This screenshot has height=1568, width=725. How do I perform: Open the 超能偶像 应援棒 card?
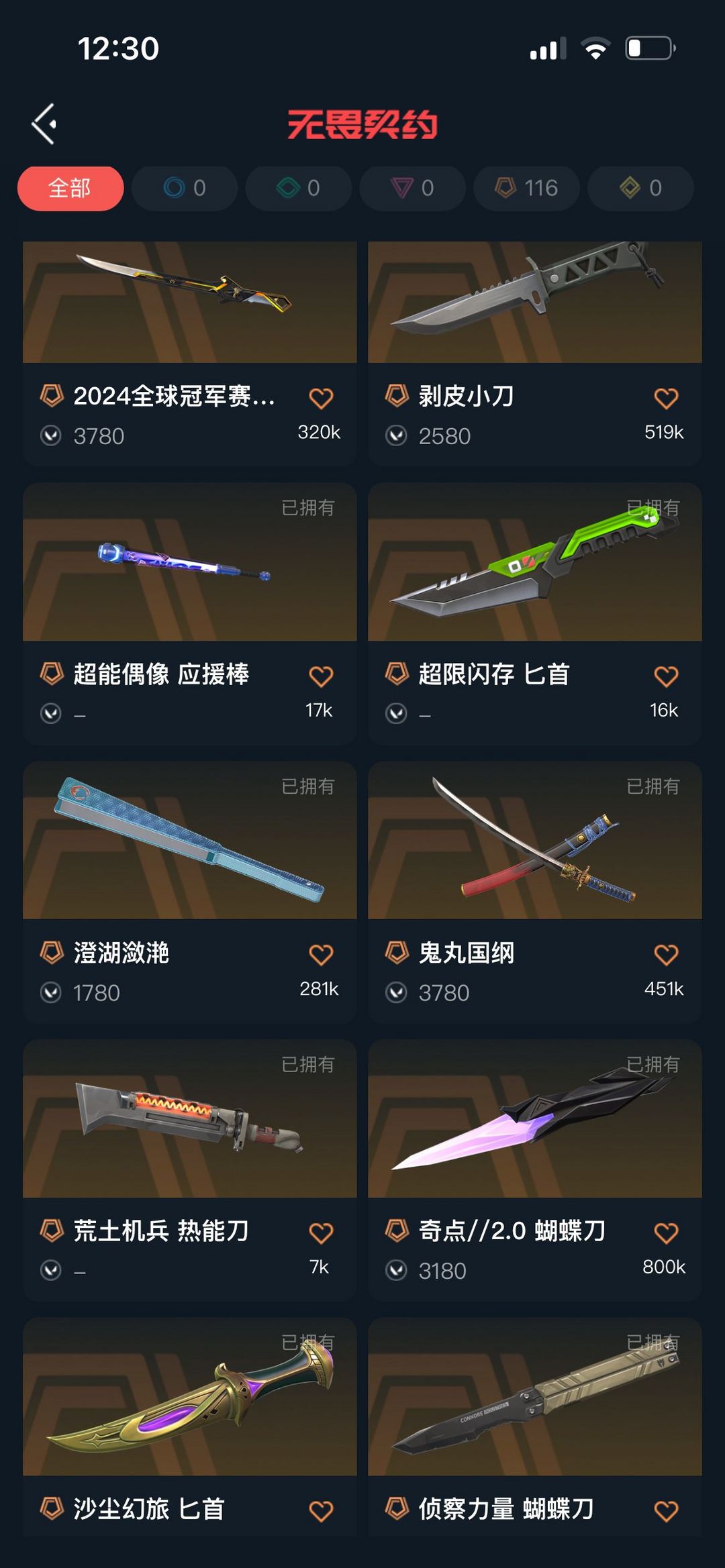click(190, 613)
